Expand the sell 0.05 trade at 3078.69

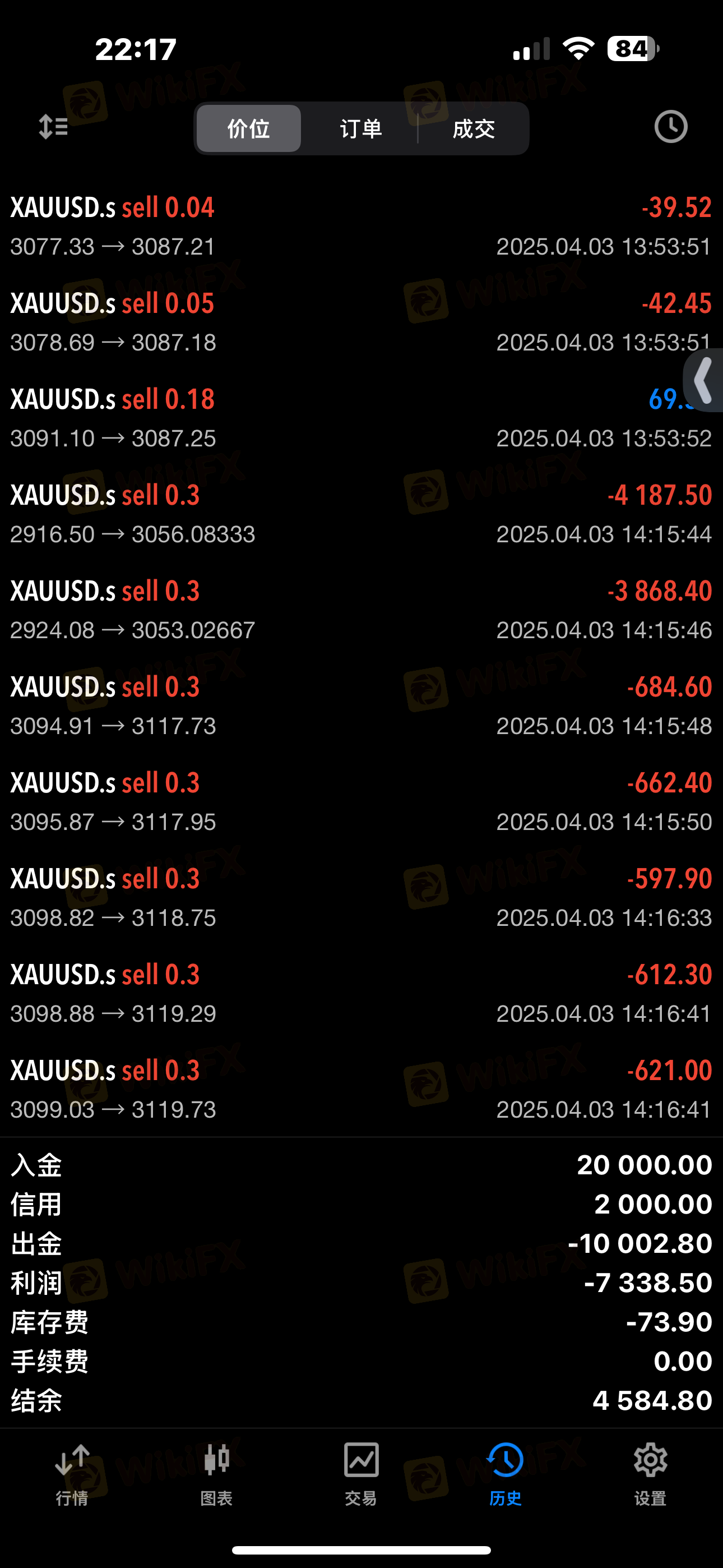pyautogui.click(x=361, y=322)
